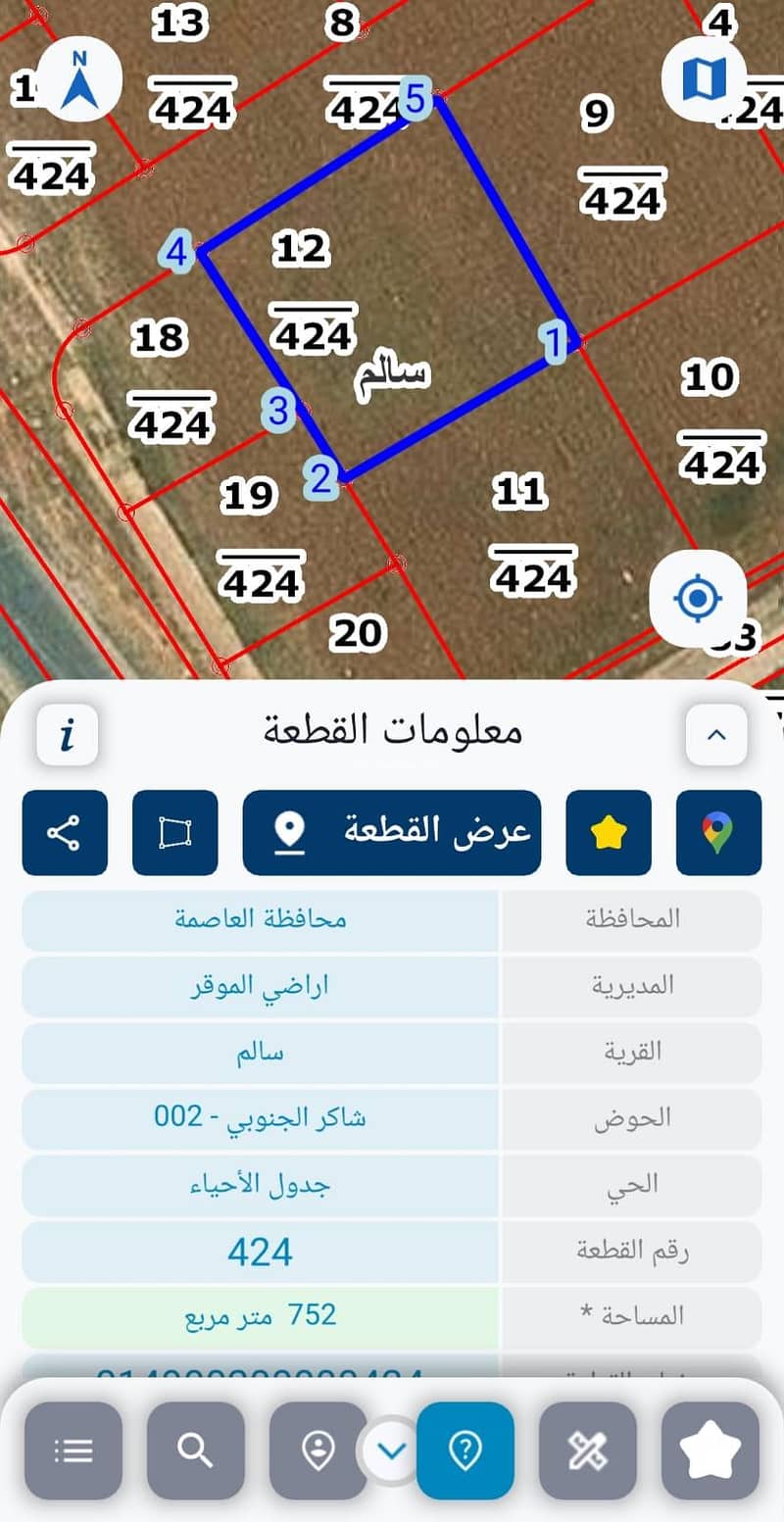The width and height of the screenshot is (784, 1522).
Task: Open the search tool
Action: pos(196,1450)
